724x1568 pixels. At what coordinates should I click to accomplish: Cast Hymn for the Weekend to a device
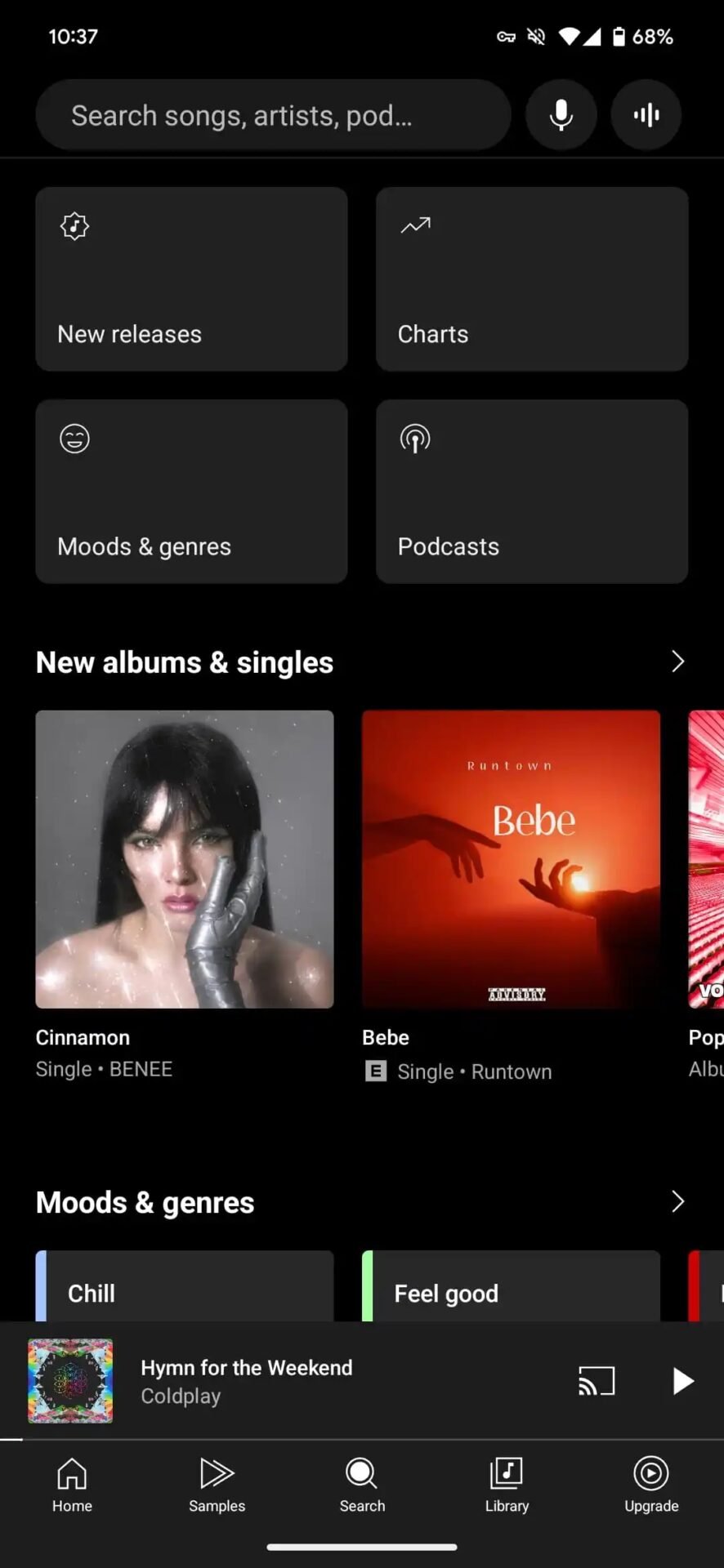coord(597,1381)
